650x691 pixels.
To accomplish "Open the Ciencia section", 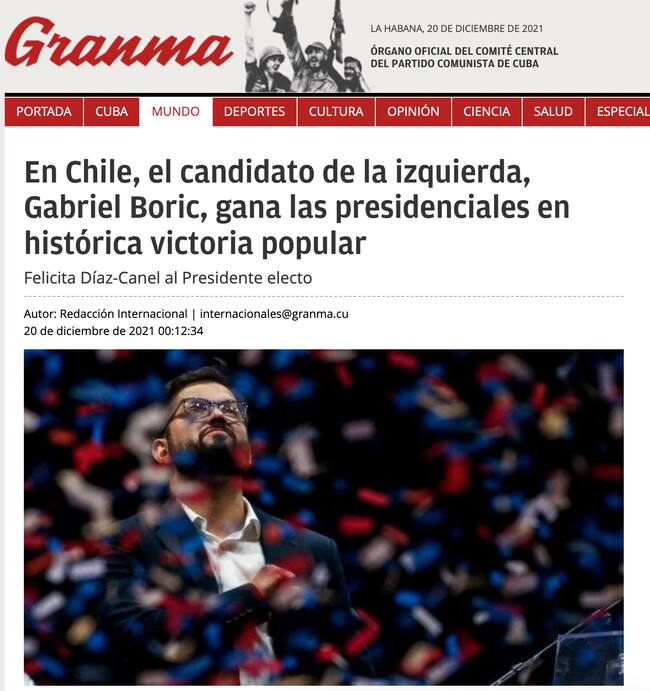I will click(x=487, y=111).
